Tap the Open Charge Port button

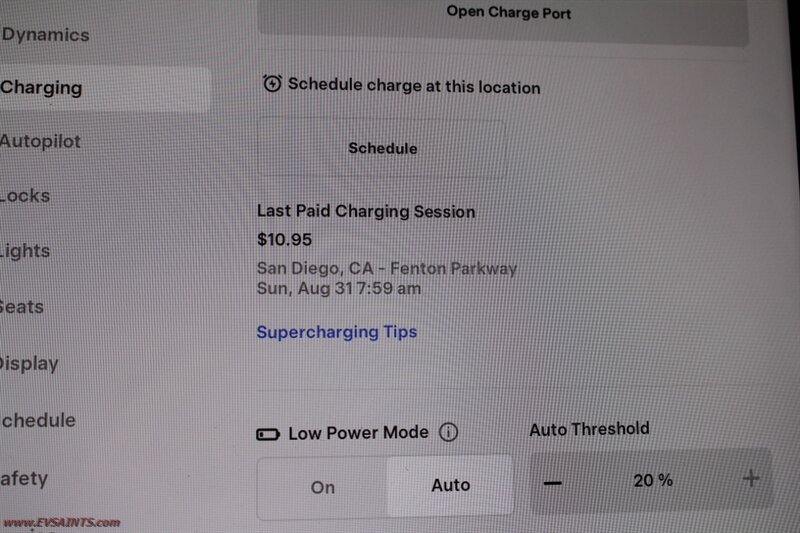[509, 15]
